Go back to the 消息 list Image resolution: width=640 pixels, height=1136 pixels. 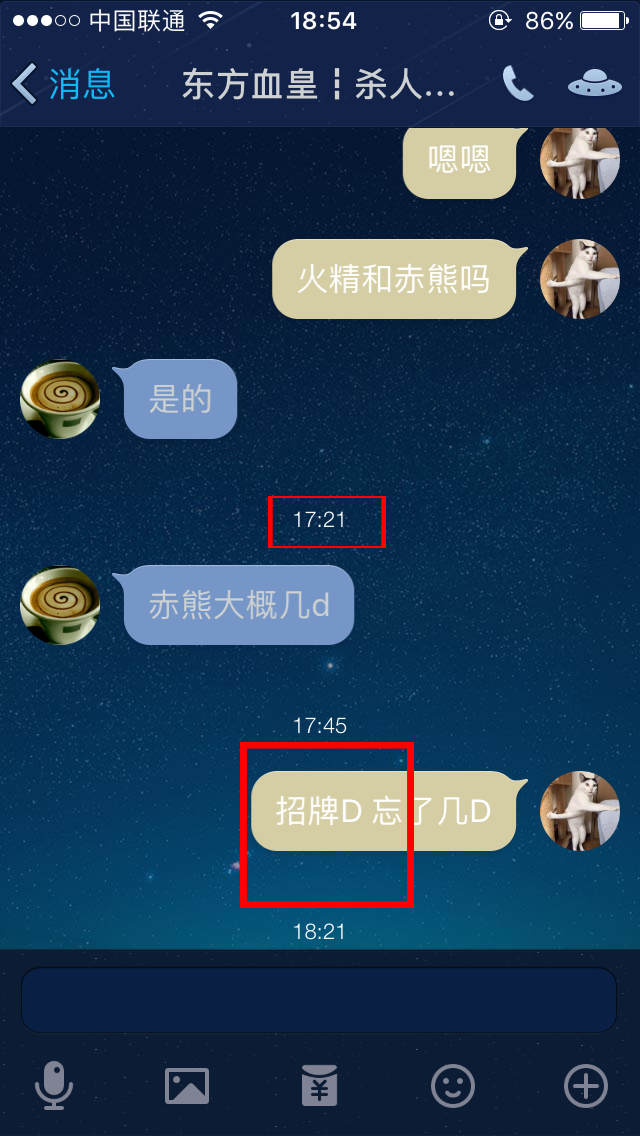(62, 84)
